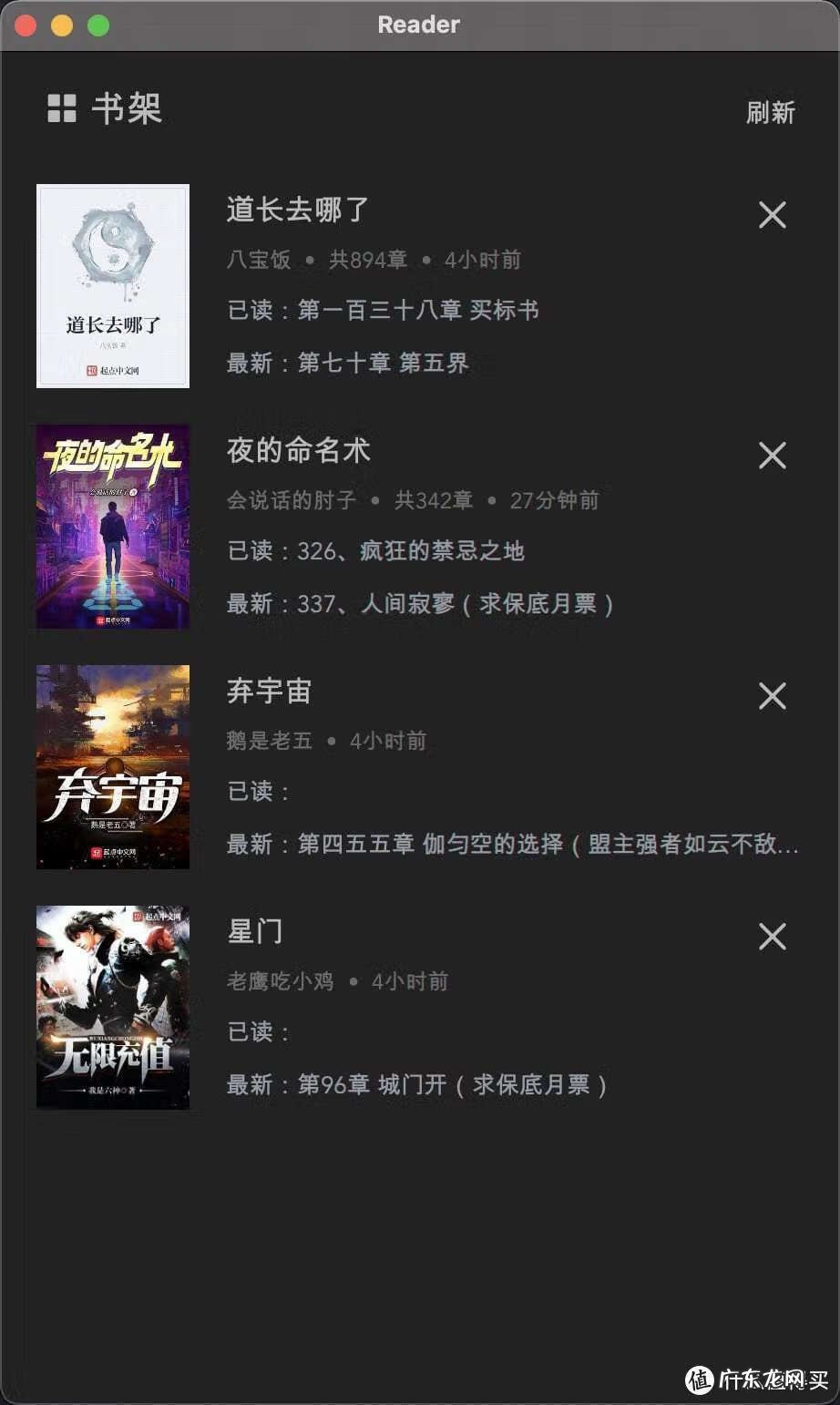Remove 夜的命名术 using its X icon
840x1405 pixels.
tap(772, 456)
